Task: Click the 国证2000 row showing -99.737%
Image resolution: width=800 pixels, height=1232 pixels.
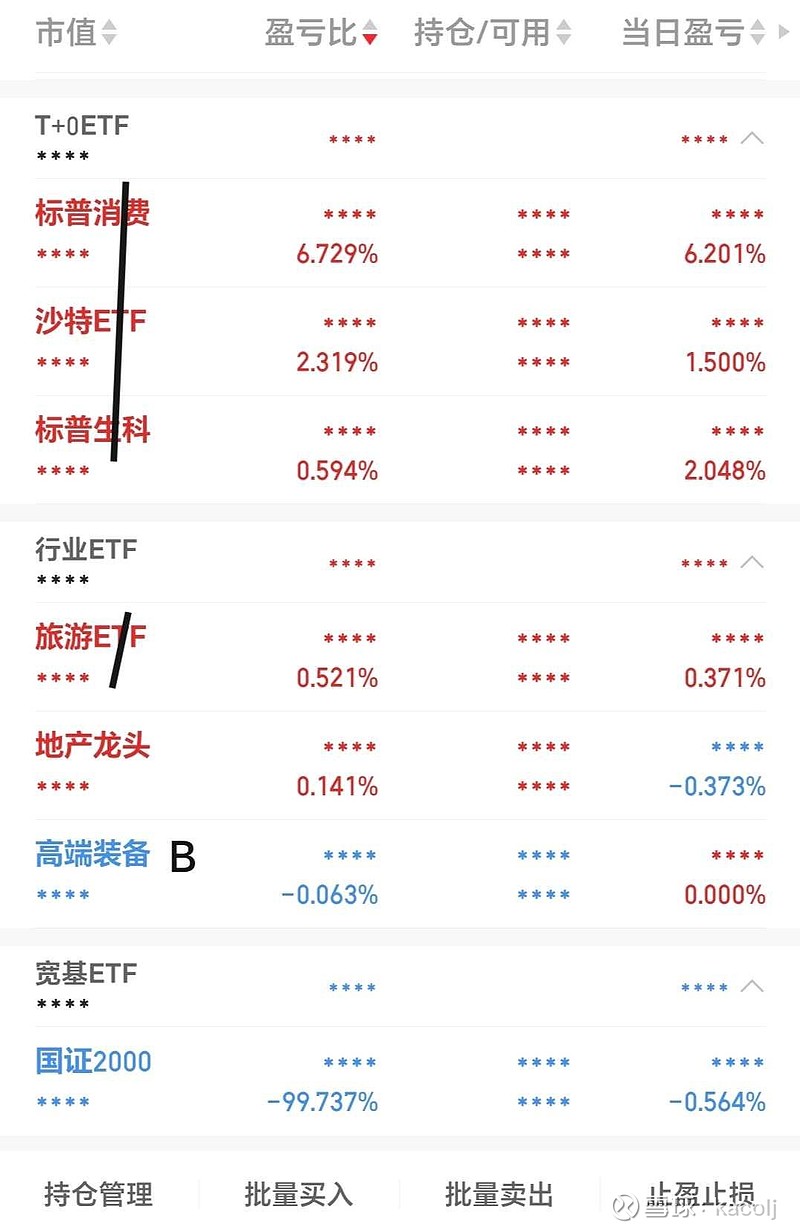Action: (x=93, y=1062)
